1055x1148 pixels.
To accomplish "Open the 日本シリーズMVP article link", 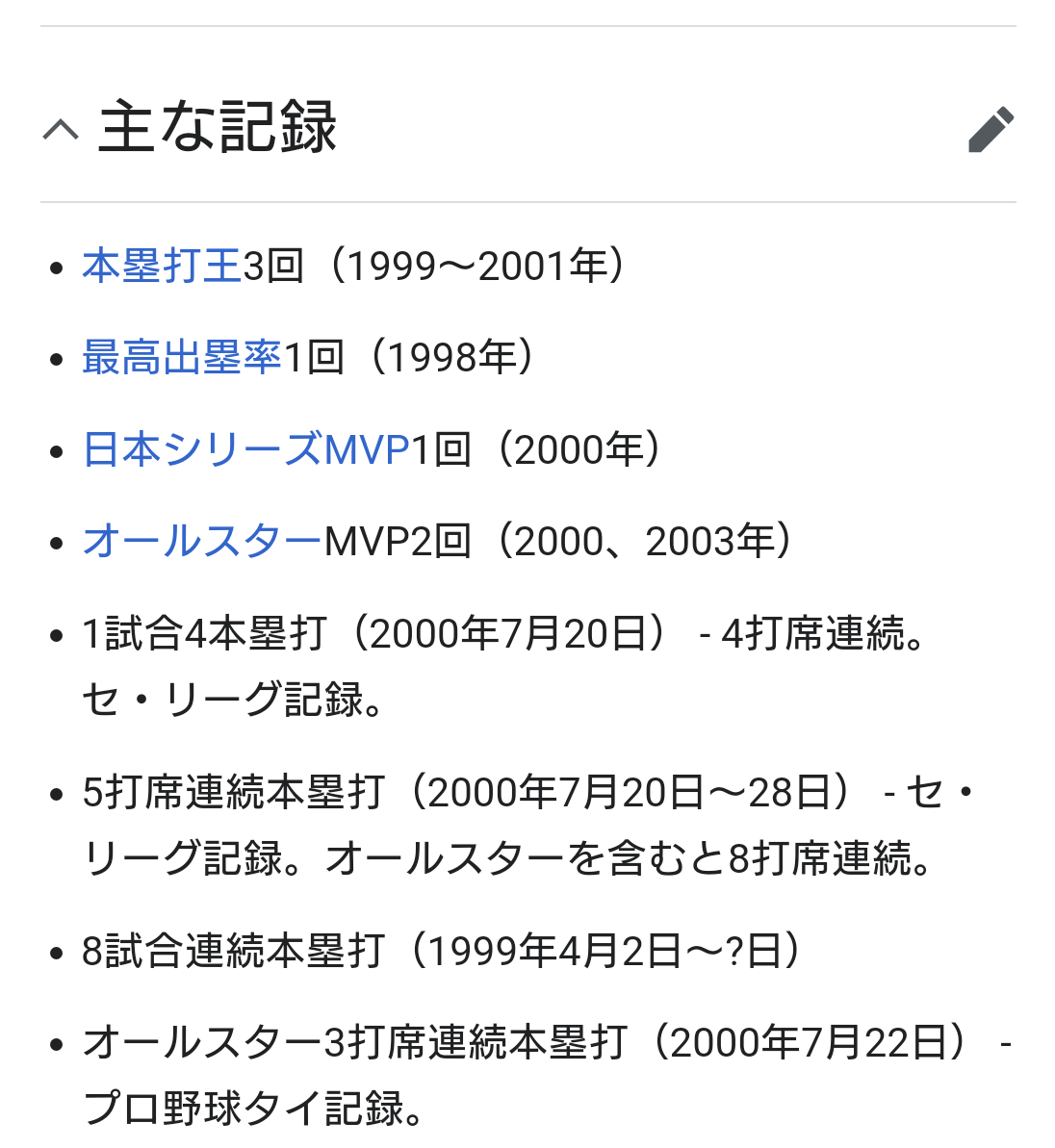I will point(246,449).
